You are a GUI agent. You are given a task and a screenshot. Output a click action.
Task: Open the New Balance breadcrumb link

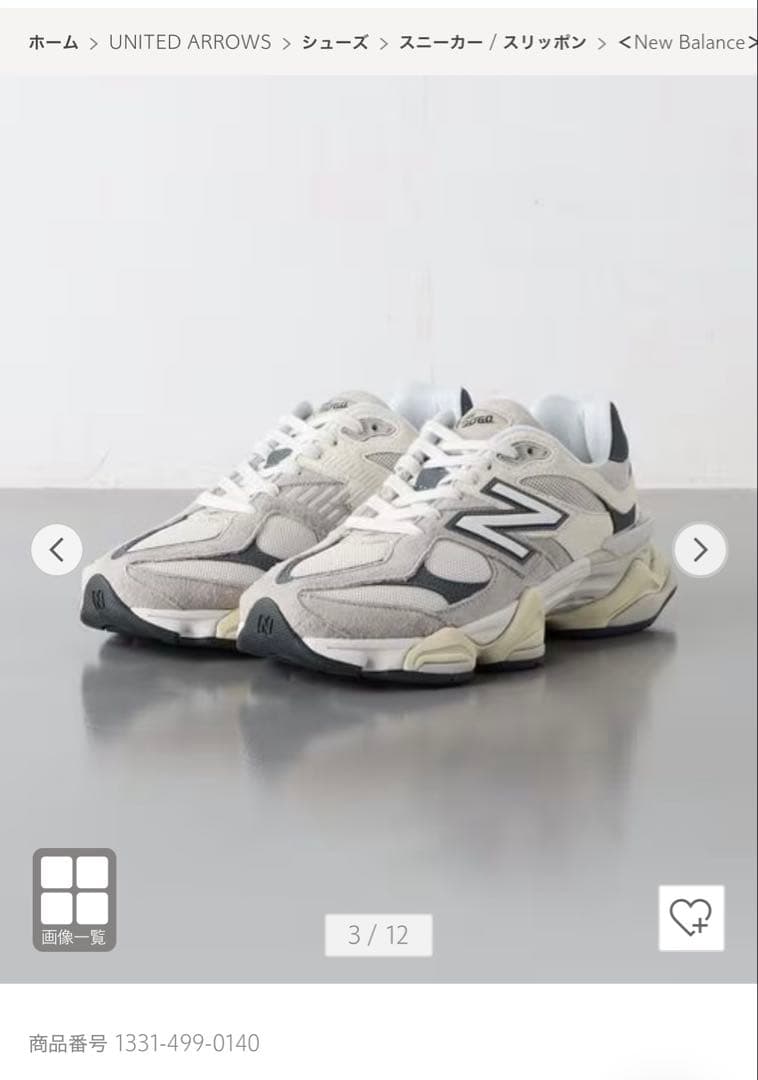tap(686, 42)
